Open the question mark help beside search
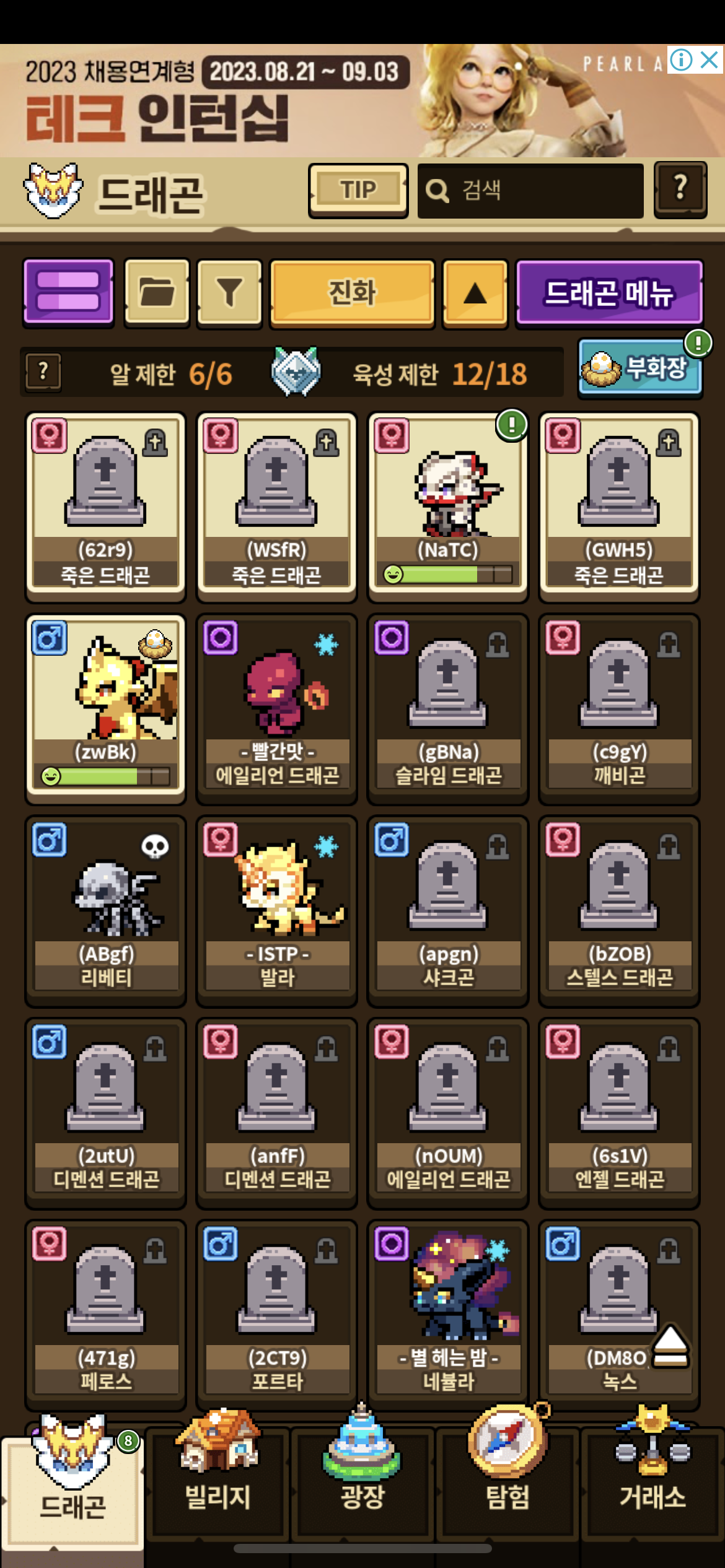Viewport: 725px width, 1568px height. tap(680, 189)
